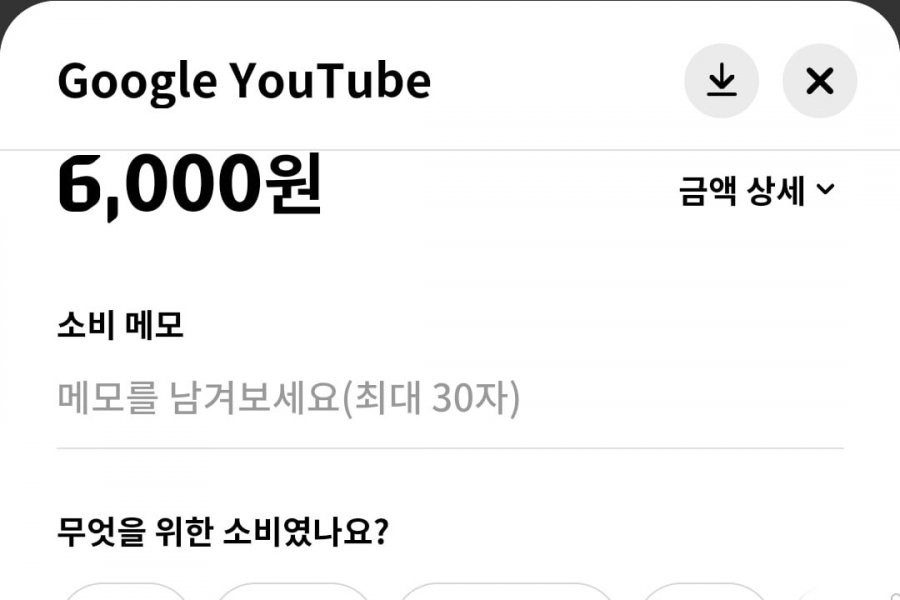Viewport: 900px width, 600px height.
Task: Tap the 소비 메모 memo field
Action: pos(449,401)
